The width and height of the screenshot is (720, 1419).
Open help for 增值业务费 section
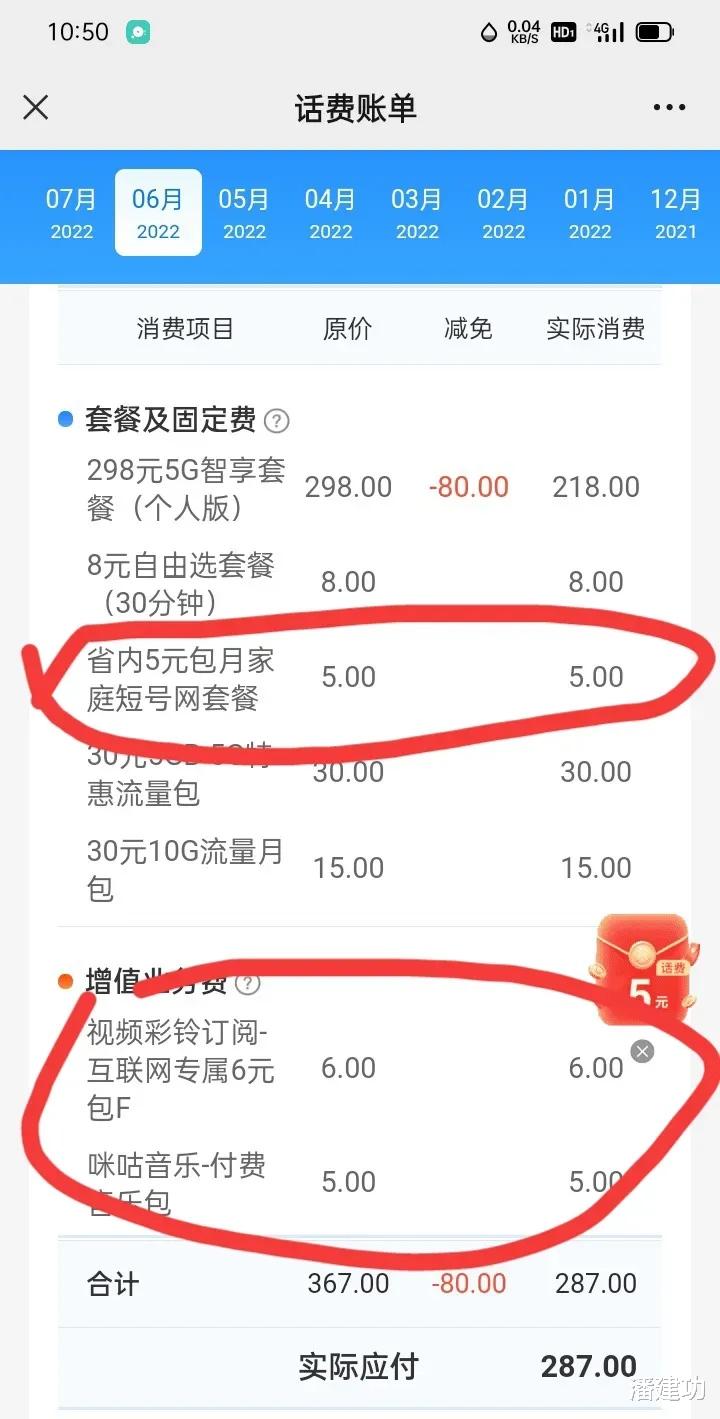[247, 985]
